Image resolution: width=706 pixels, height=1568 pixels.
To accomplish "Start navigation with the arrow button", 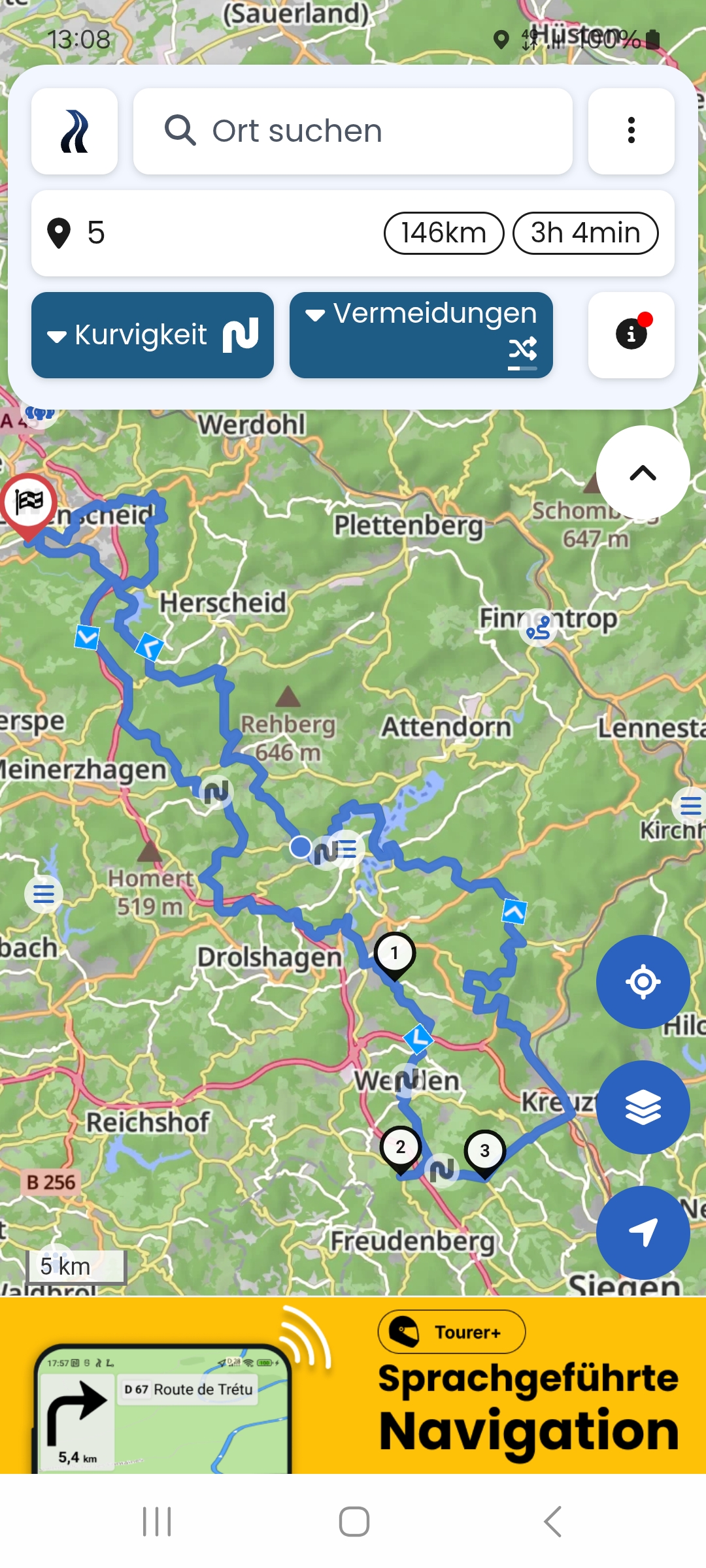I will tap(643, 1232).
